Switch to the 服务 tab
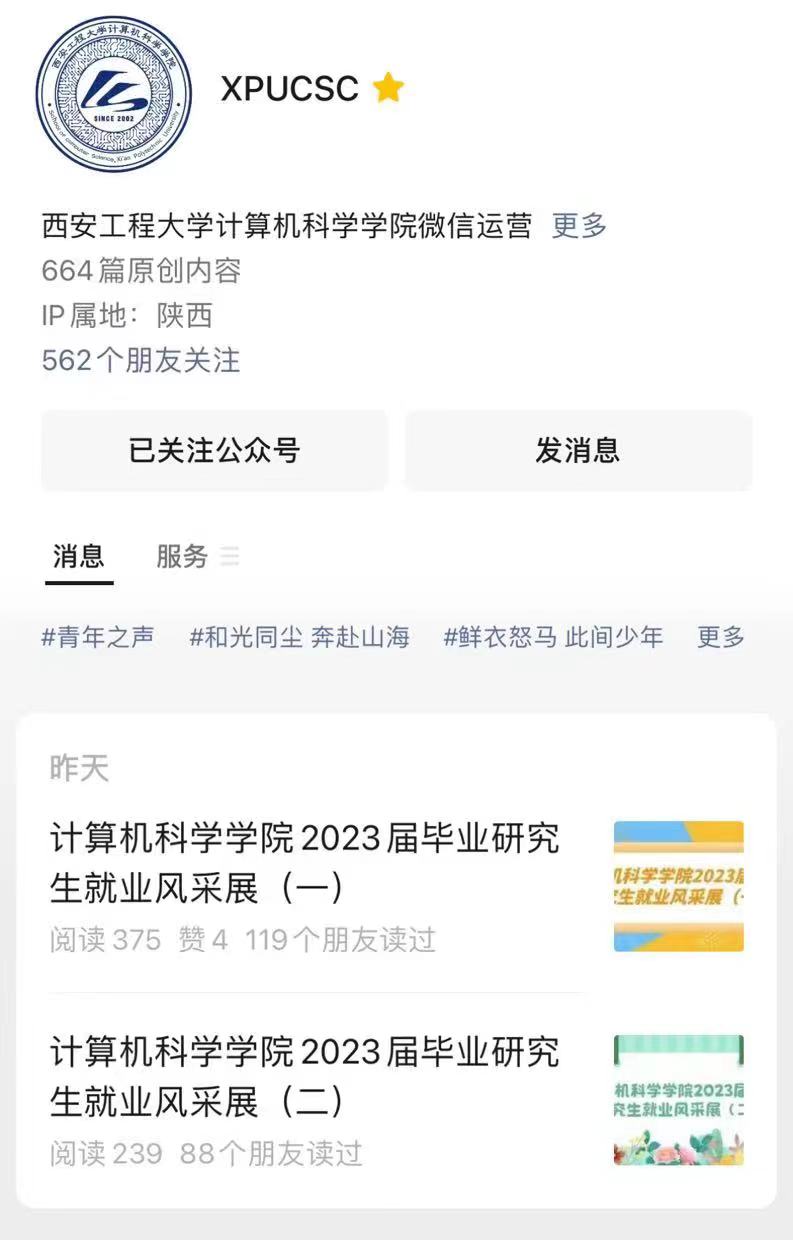Image resolution: width=793 pixels, height=1240 pixels. pyautogui.click(x=182, y=556)
